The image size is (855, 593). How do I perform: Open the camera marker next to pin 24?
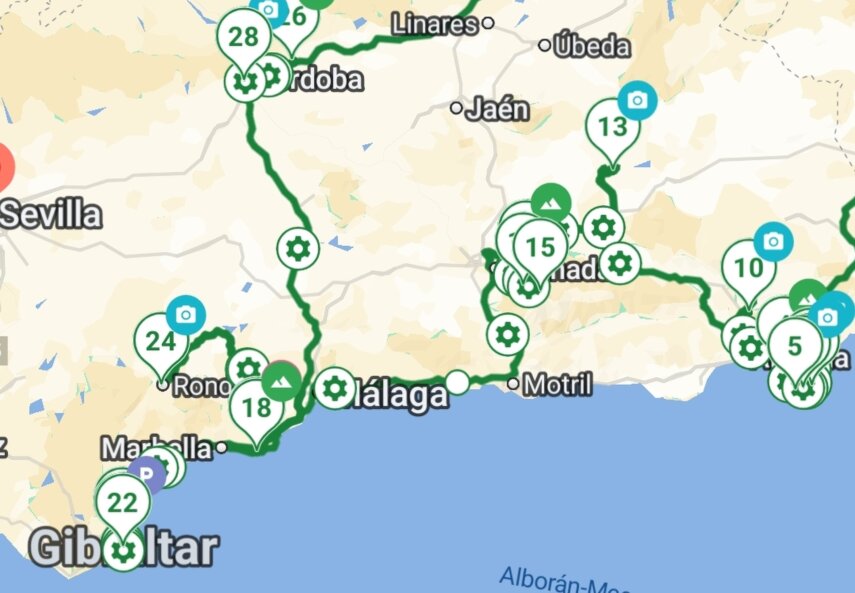coord(186,316)
